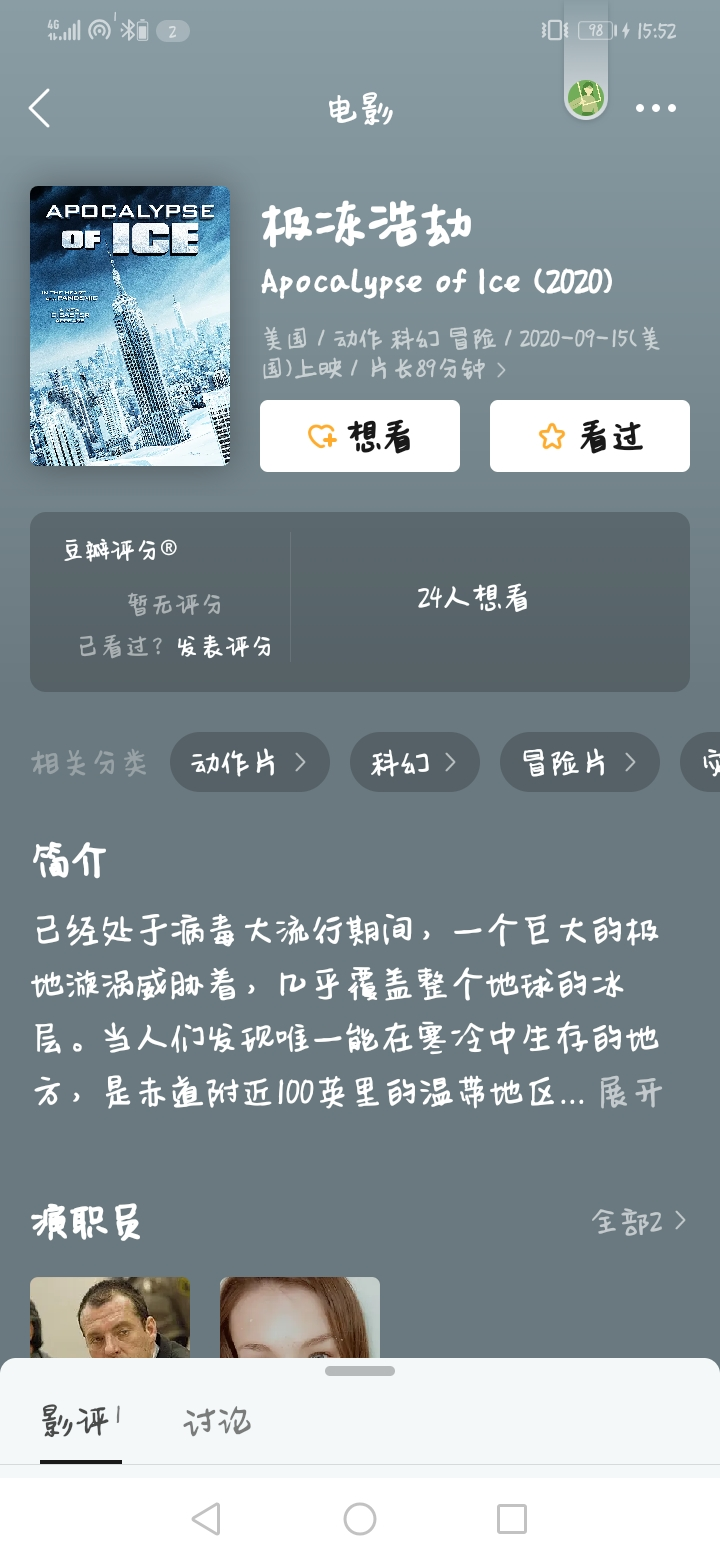
Task: Open movie details via 片长89分钟 chevron
Action: [501, 370]
